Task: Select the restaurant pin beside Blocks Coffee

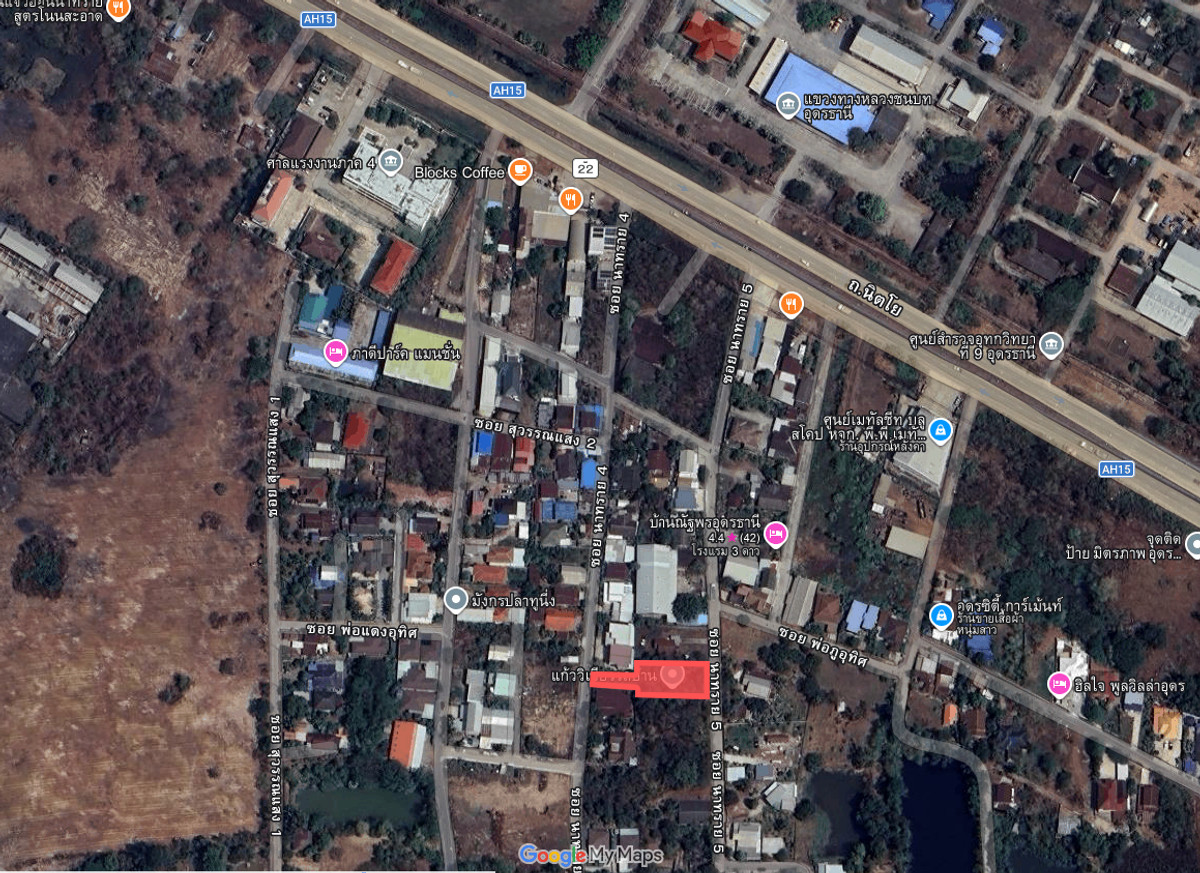Action: [x=570, y=199]
